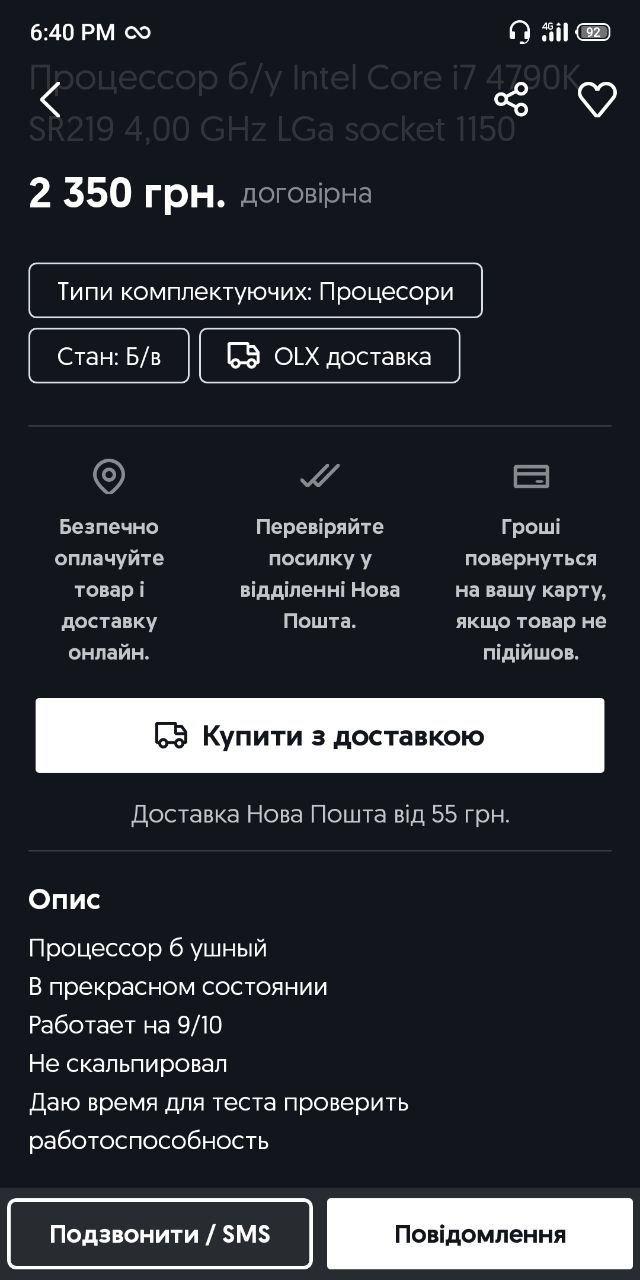This screenshot has width=640, height=1280.
Task: Call seller via Подзвонити / SMS
Action: point(160,1234)
